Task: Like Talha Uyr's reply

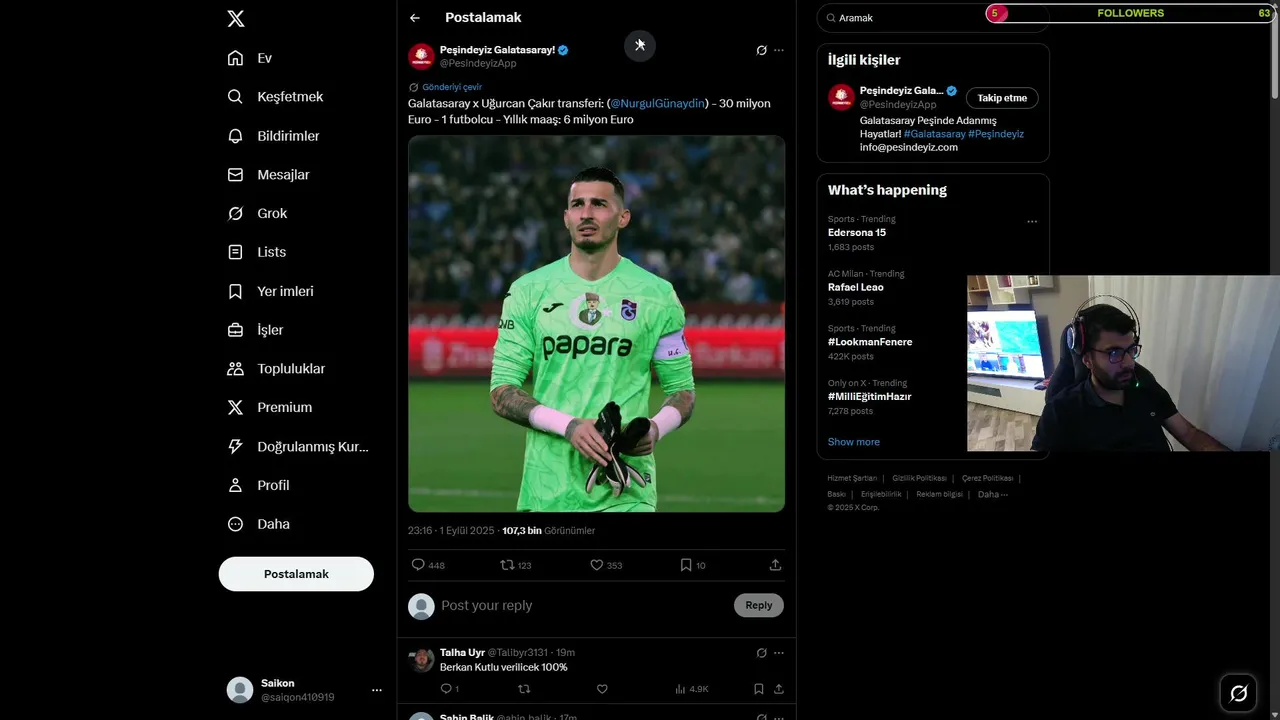Action: [602, 689]
